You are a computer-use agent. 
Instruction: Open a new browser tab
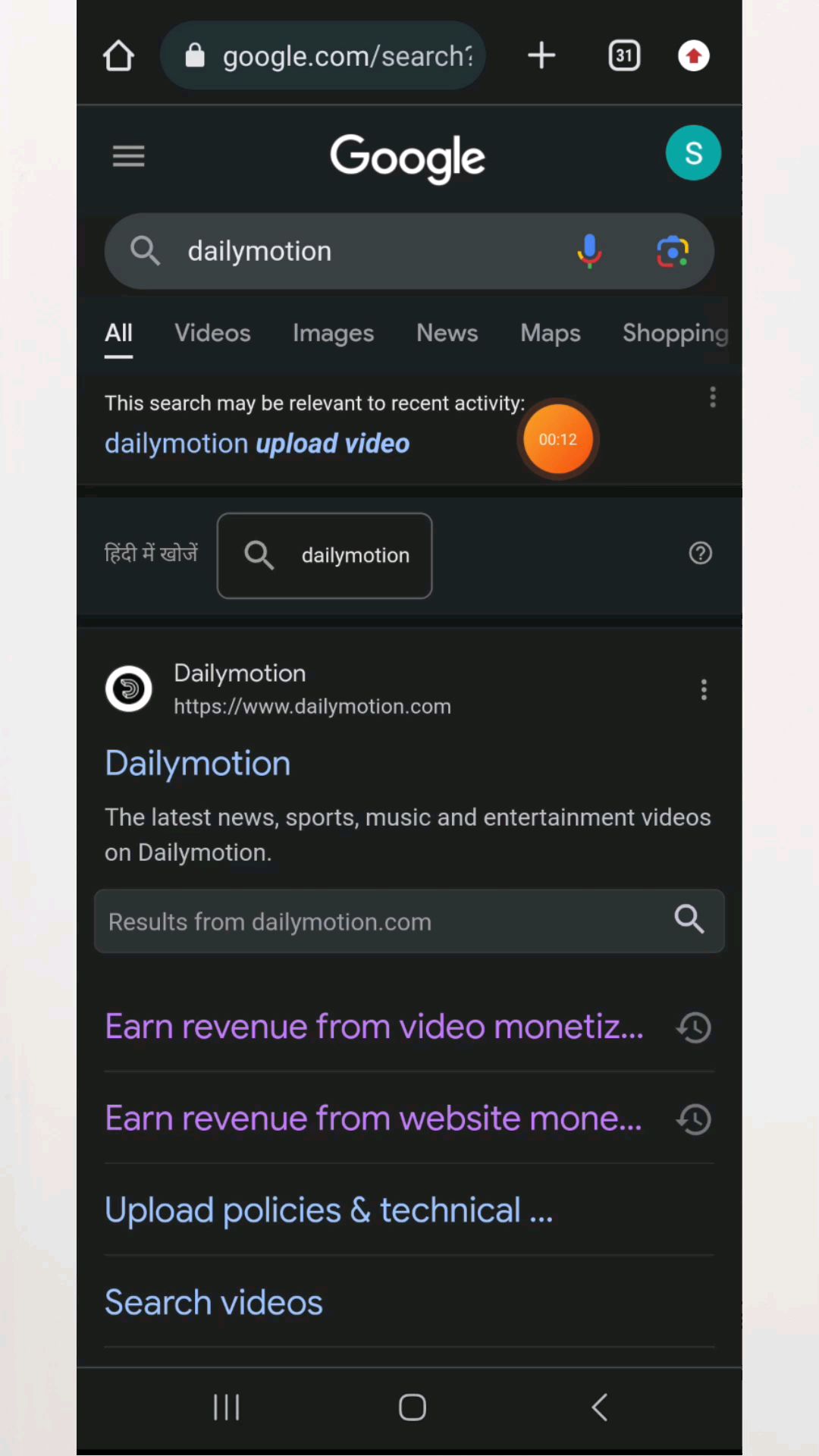click(x=541, y=56)
